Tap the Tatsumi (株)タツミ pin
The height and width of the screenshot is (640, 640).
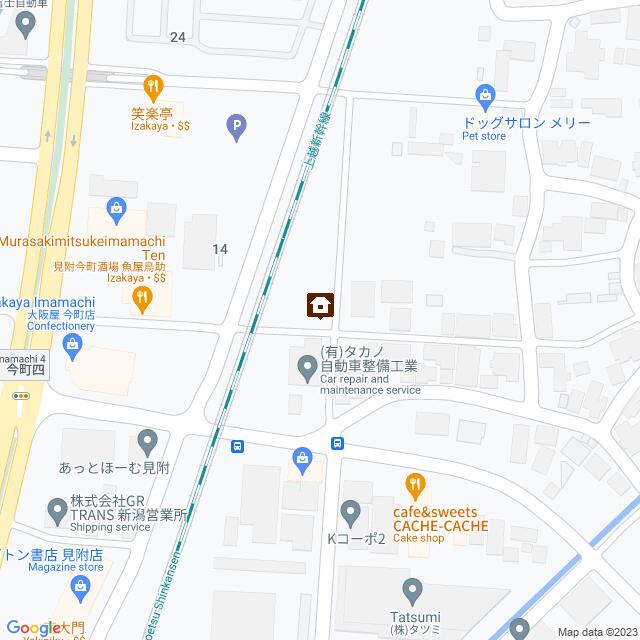tap(412, 588)
